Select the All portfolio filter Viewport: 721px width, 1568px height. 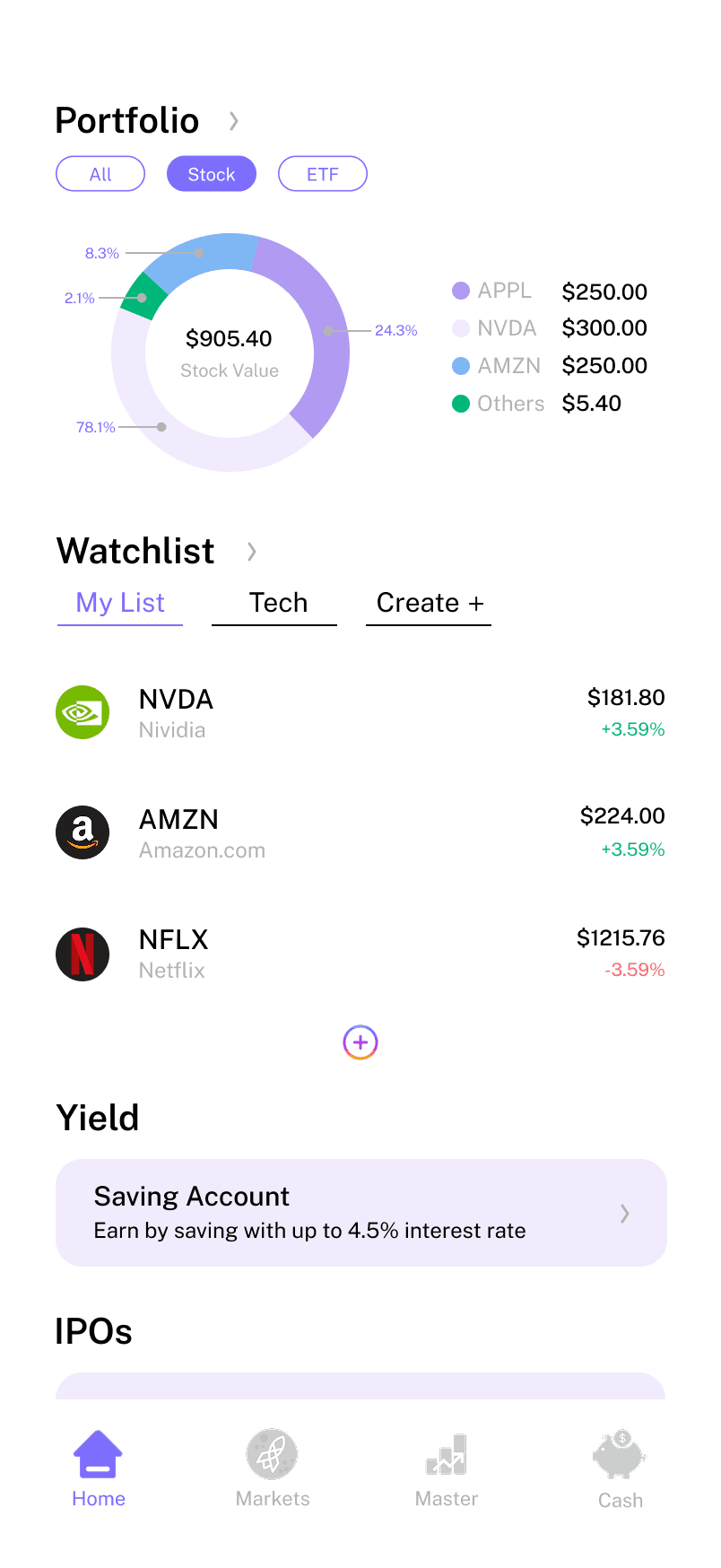[100, 174]
